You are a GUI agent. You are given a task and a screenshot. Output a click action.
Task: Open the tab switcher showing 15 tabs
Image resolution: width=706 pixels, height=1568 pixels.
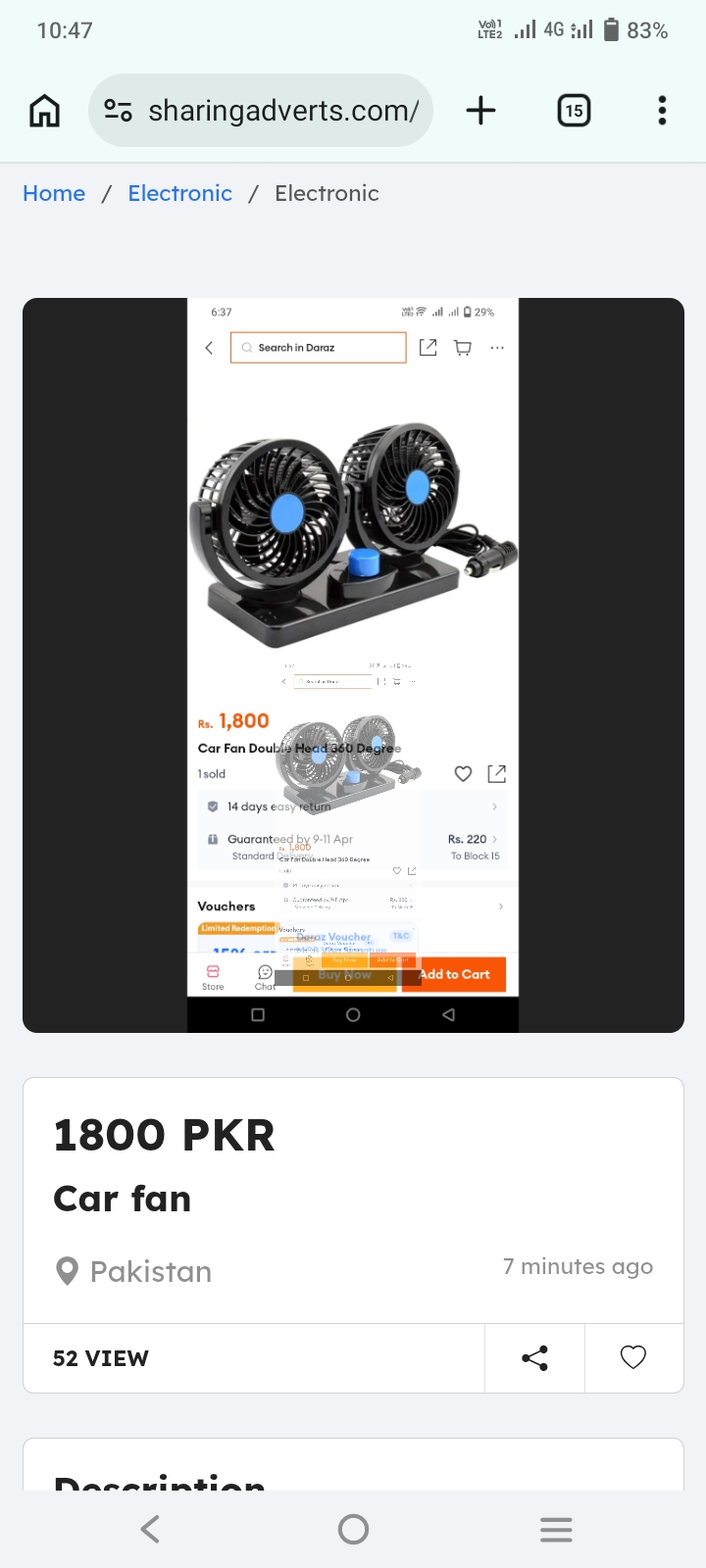[574, 111]
